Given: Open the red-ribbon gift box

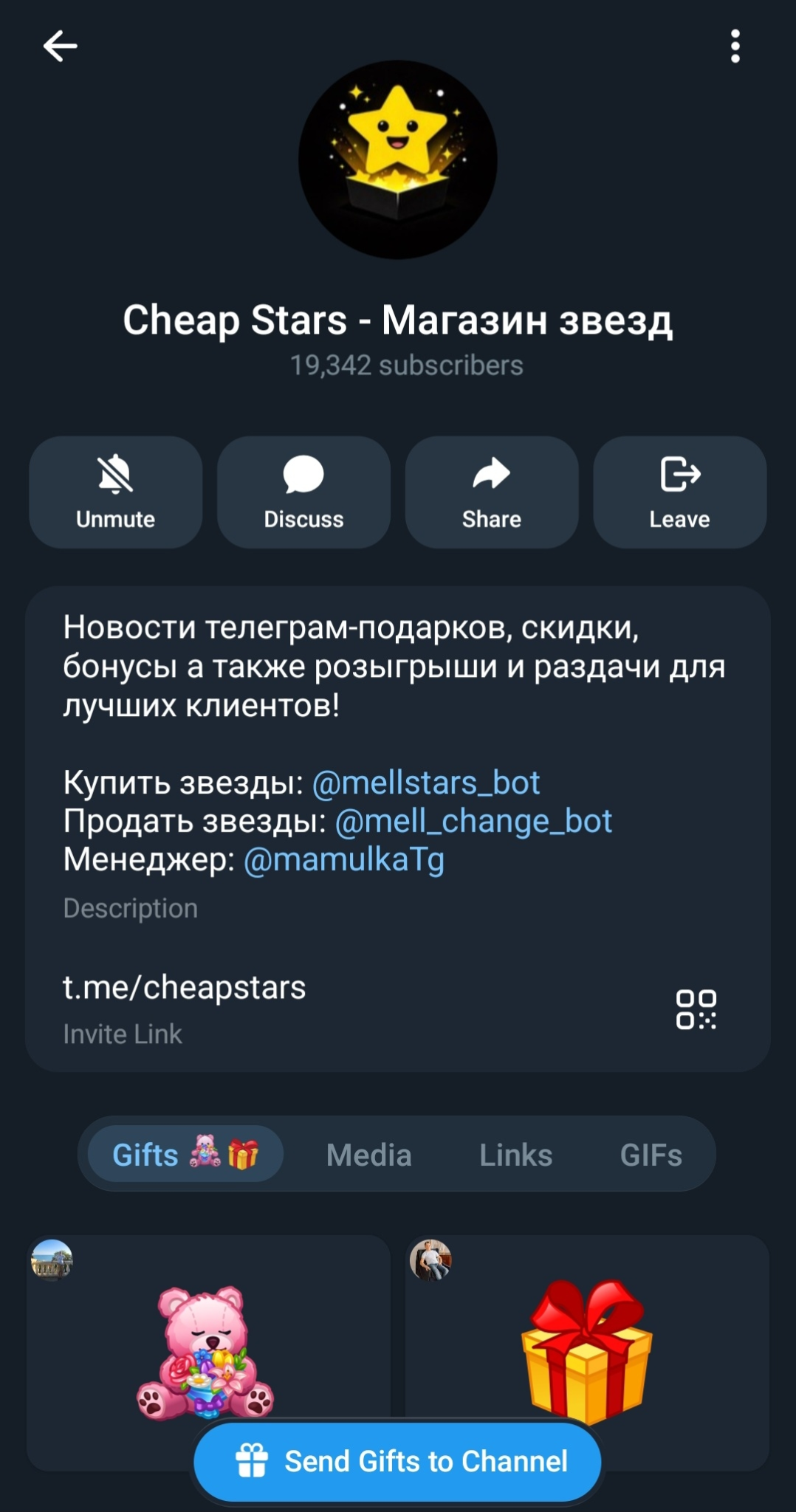Looking at the screenshot, I should (x=587, y=1353).
